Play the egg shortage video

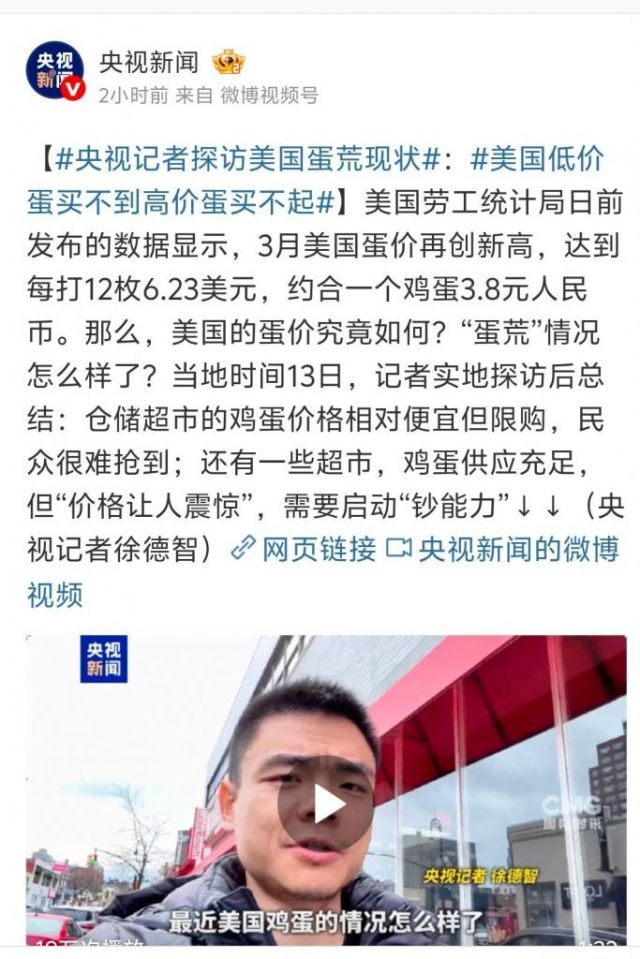[x=324, y=803]
